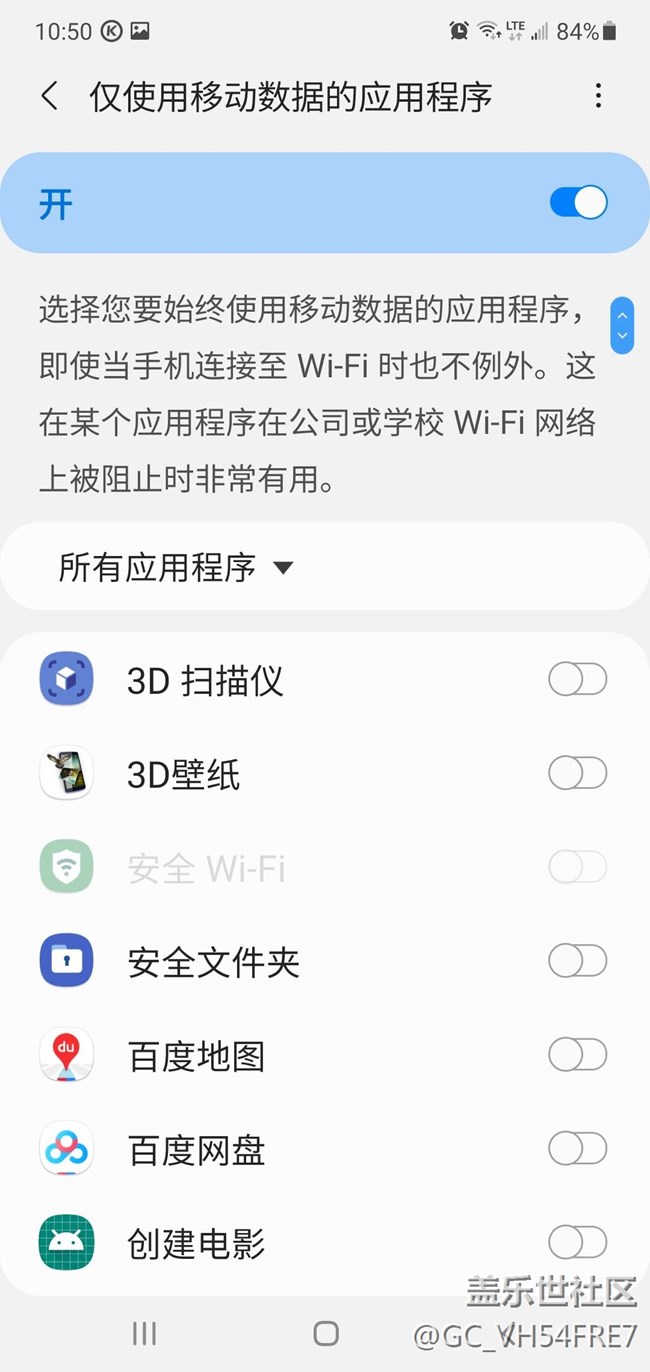Switch on 百度网盘 mobile data only

coord(577,1148)
